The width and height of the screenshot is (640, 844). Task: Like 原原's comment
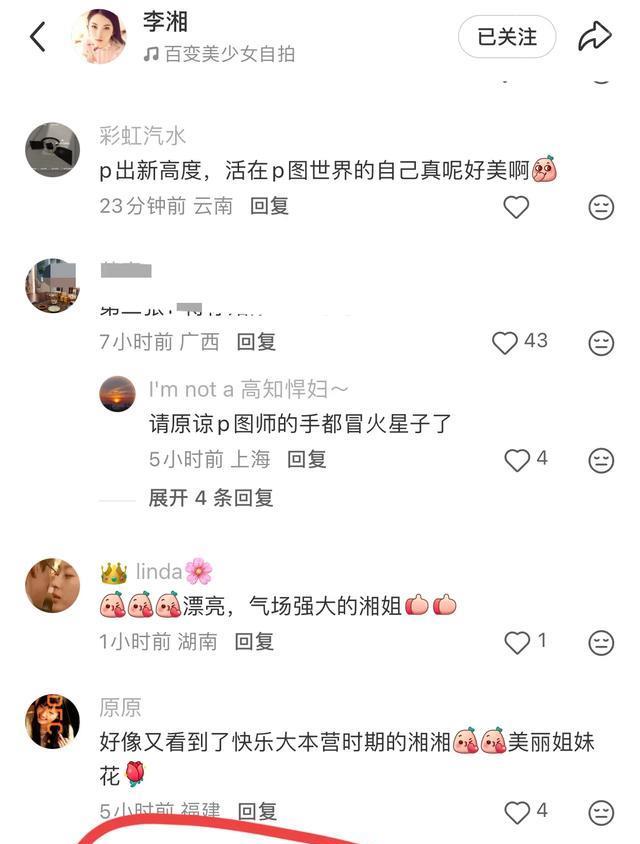tap(517, 812)
